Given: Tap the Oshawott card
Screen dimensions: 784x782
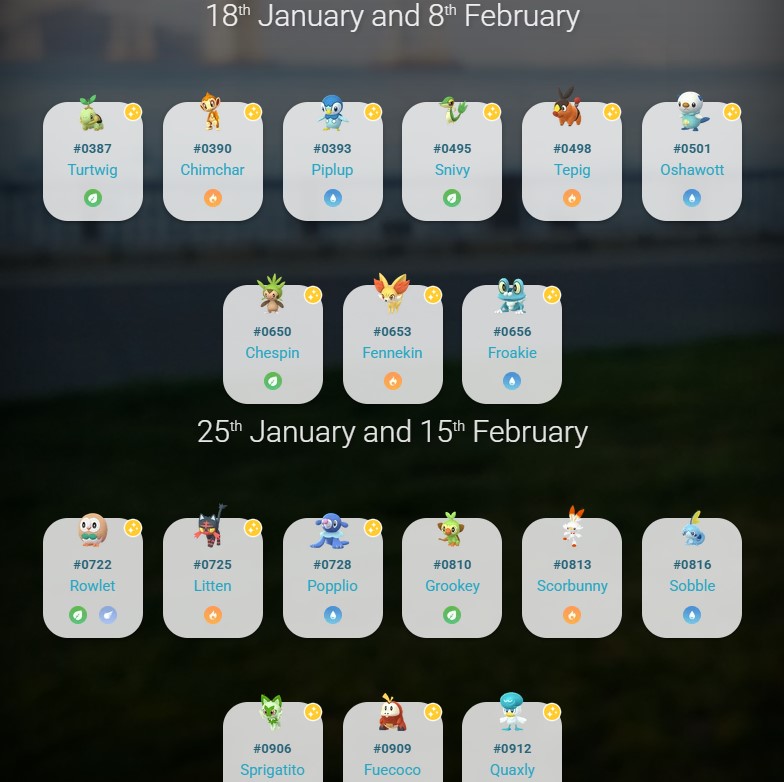Looking at the screenshot, I should (x=692, y=161).
